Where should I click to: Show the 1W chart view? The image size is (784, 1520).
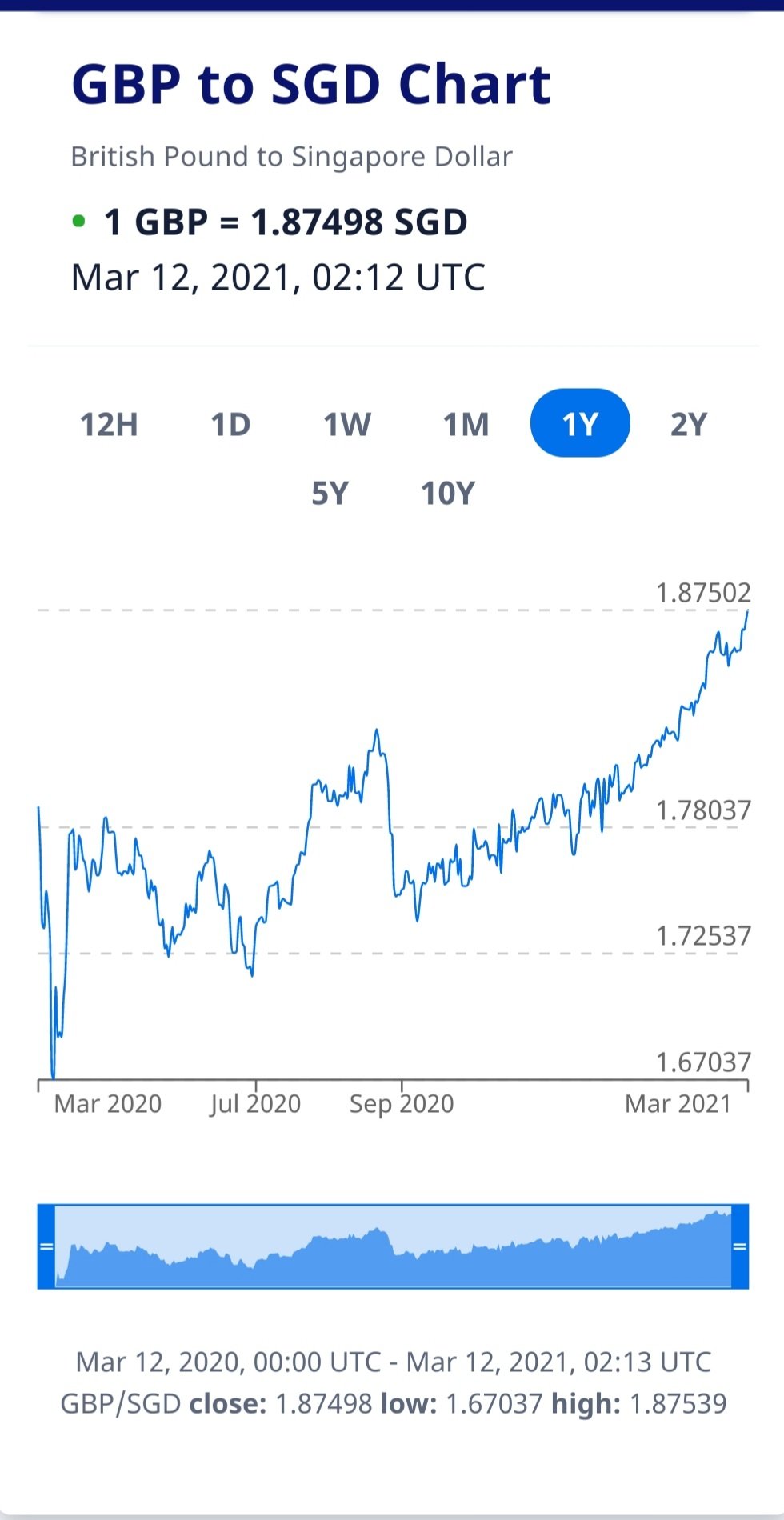(347, 424)
